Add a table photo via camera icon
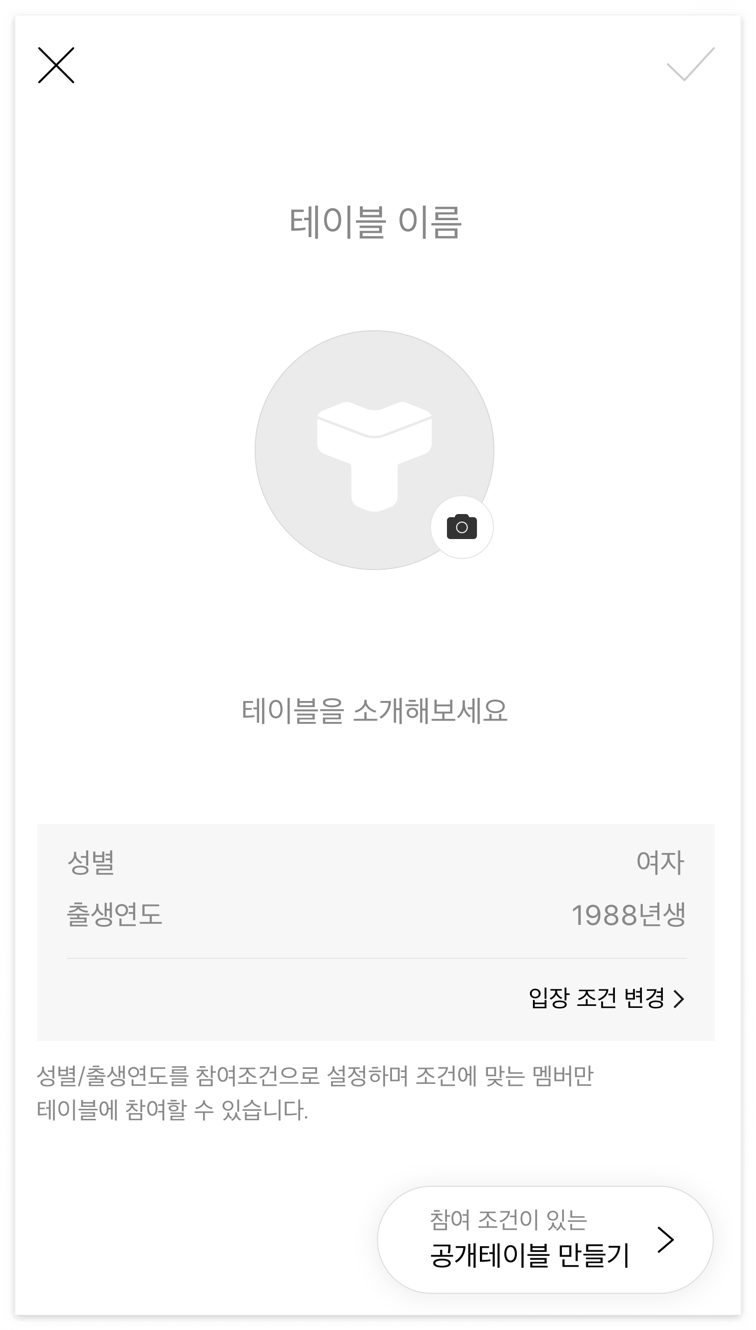Screen dimensions: 756x1330 [462, 527]
